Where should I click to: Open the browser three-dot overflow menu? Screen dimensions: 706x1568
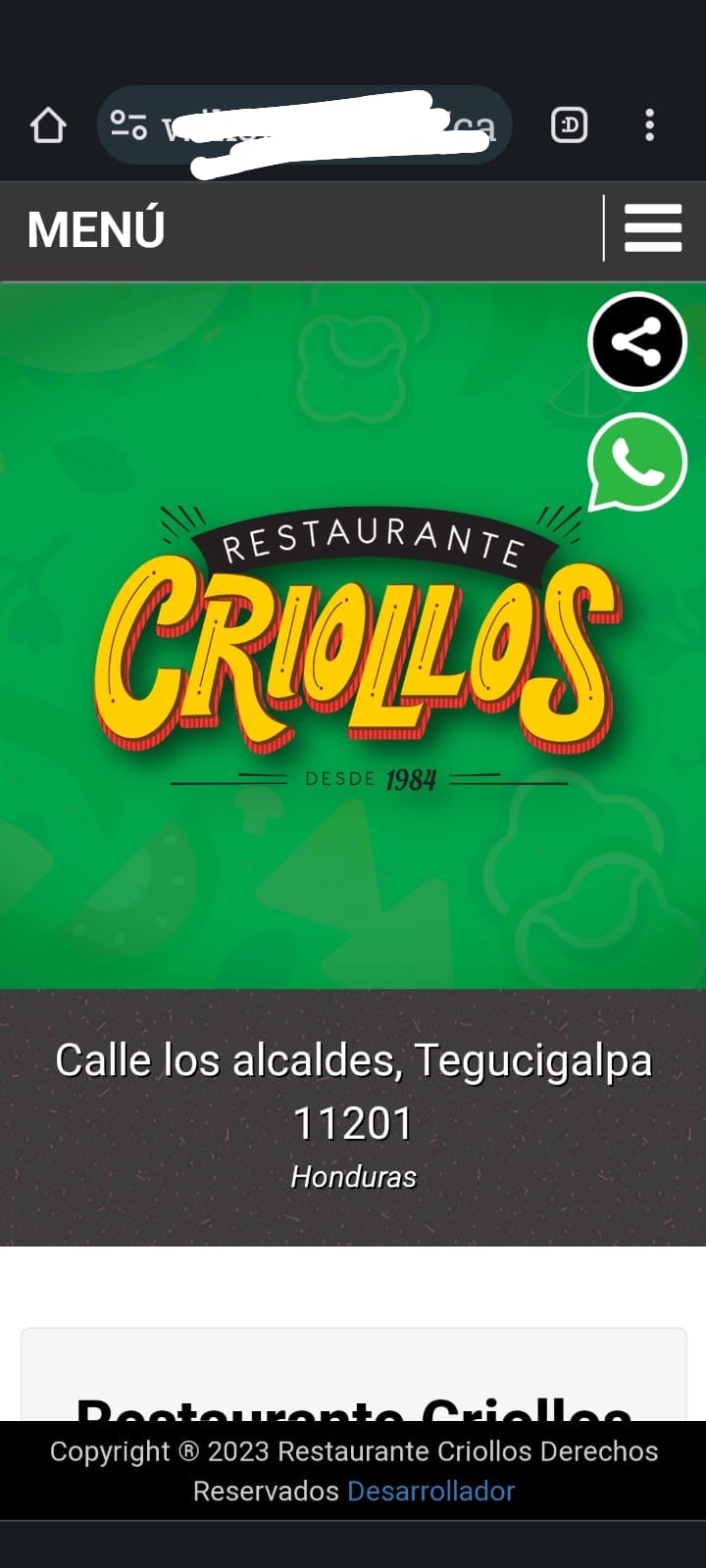pos(649,125)
